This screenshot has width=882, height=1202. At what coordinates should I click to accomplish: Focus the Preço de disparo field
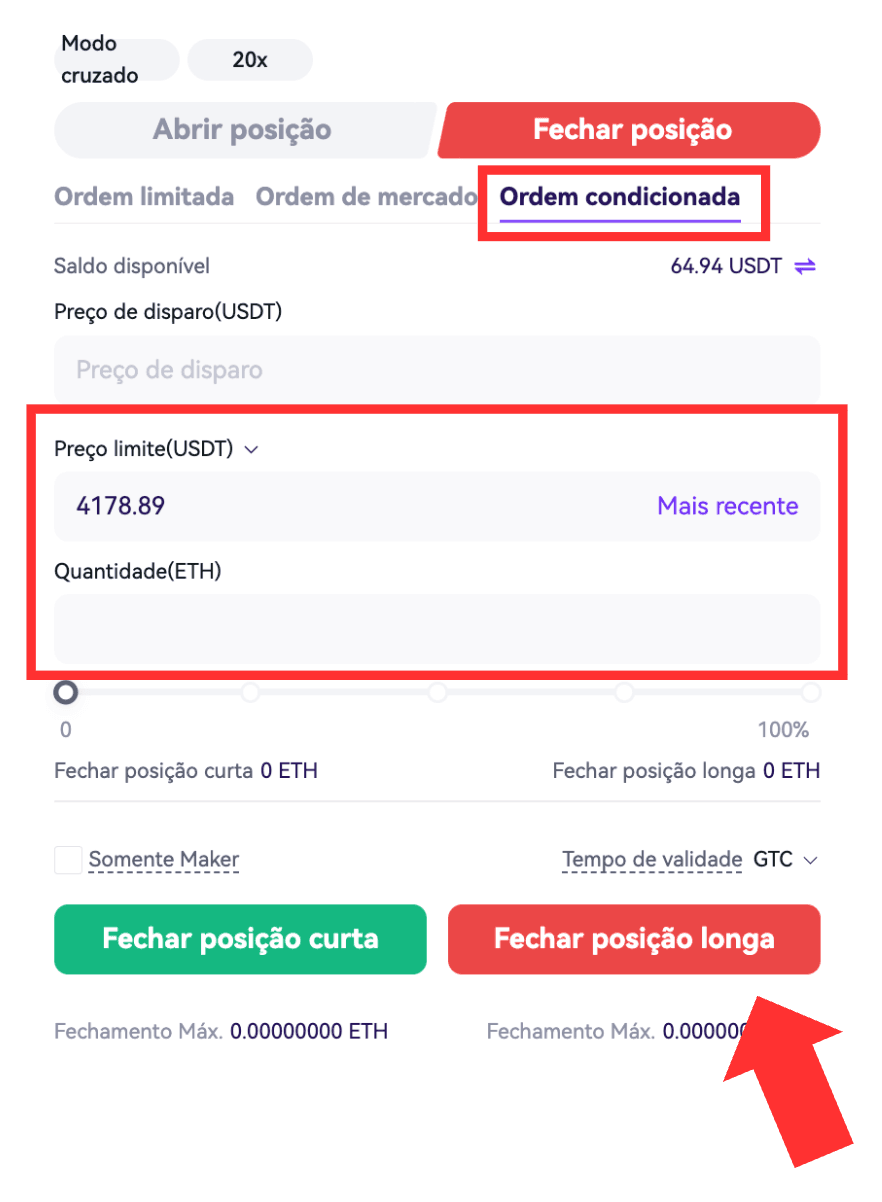tap(436, 370)
